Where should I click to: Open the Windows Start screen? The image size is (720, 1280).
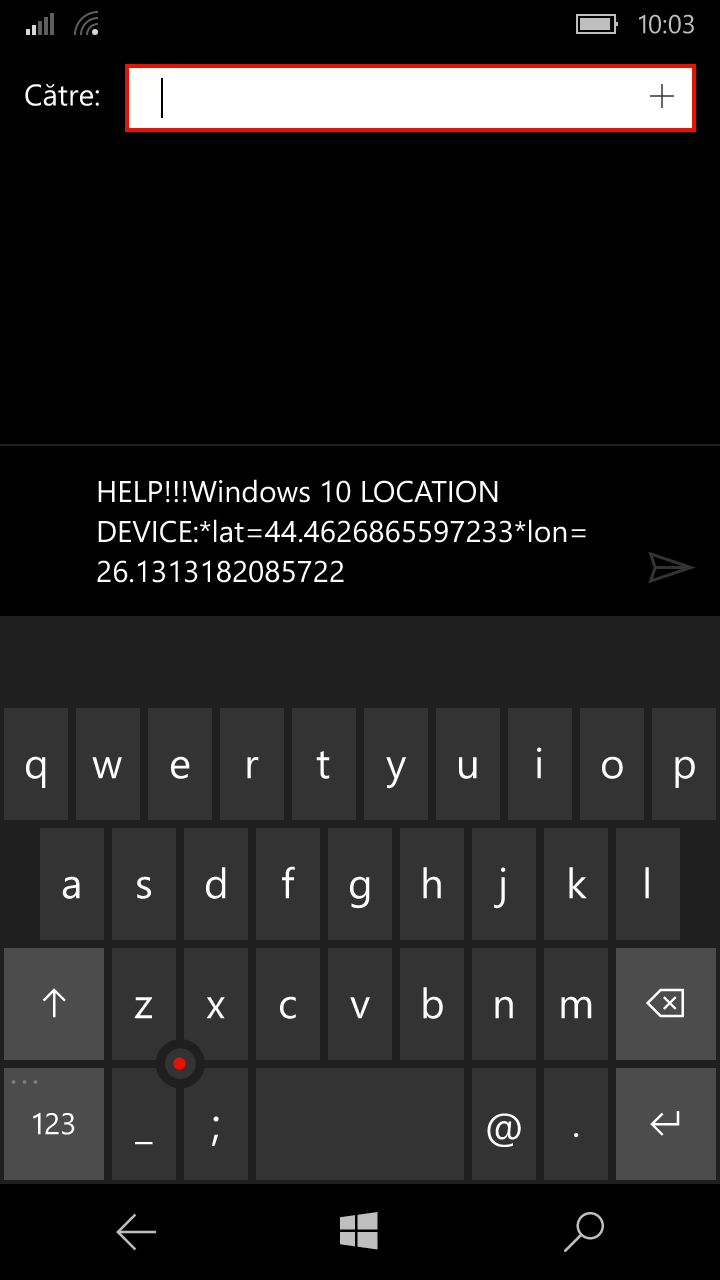pyautogui.click(x=358, y=1231)
